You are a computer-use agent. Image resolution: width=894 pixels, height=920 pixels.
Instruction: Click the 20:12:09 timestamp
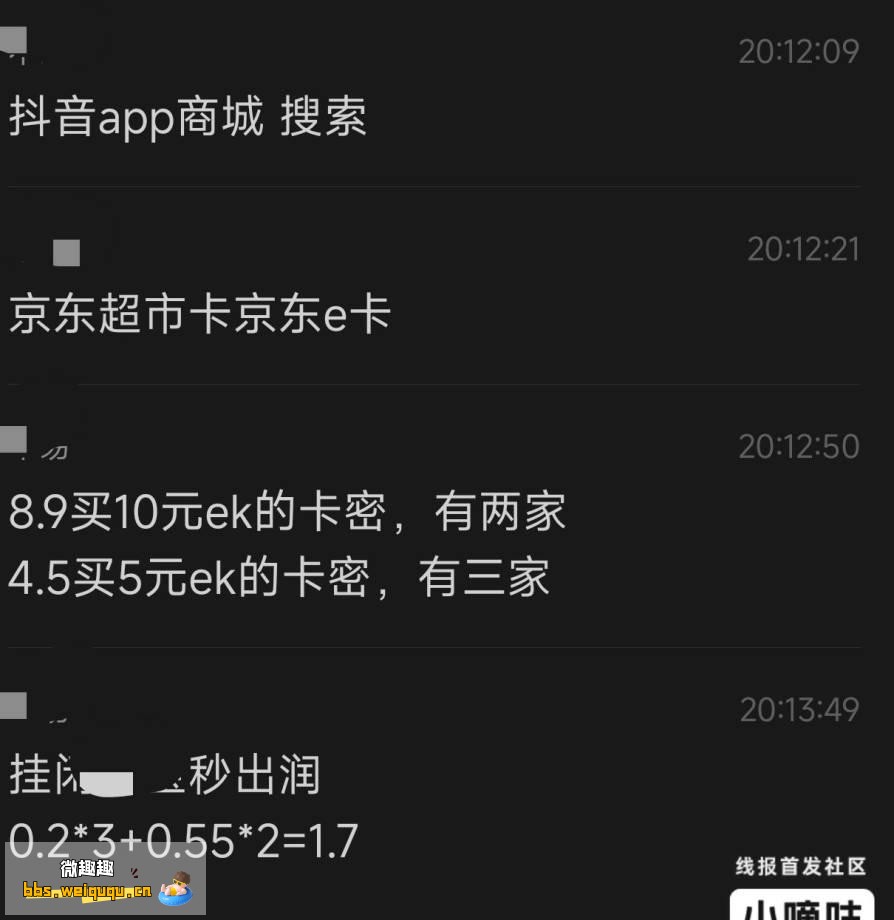click(x=797, y=51)
